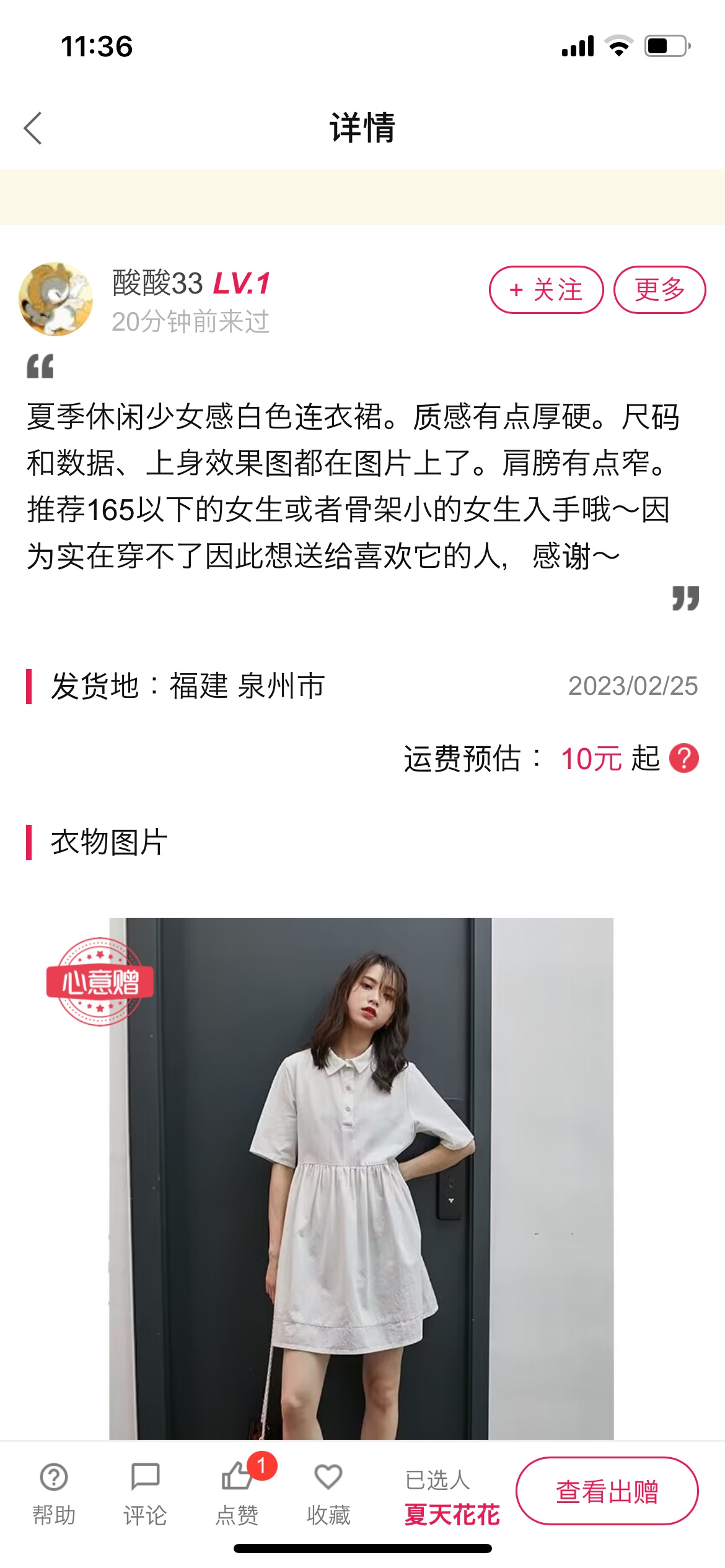Open 帮助 help in bottom bar
This screenshot has height=1568, width=725.
point(54,1494)
